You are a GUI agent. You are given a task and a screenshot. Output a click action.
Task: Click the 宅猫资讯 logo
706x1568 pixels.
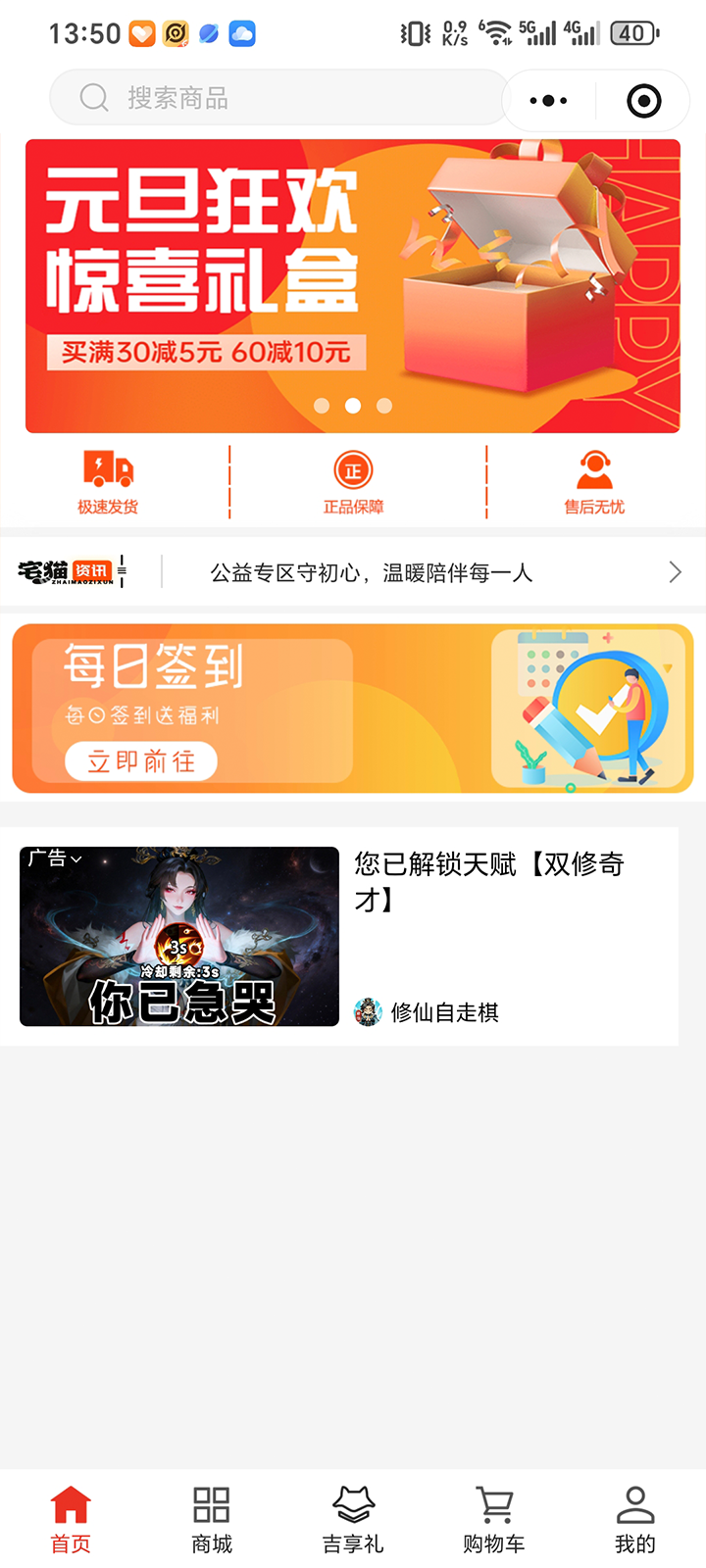(x=67, y=571)
